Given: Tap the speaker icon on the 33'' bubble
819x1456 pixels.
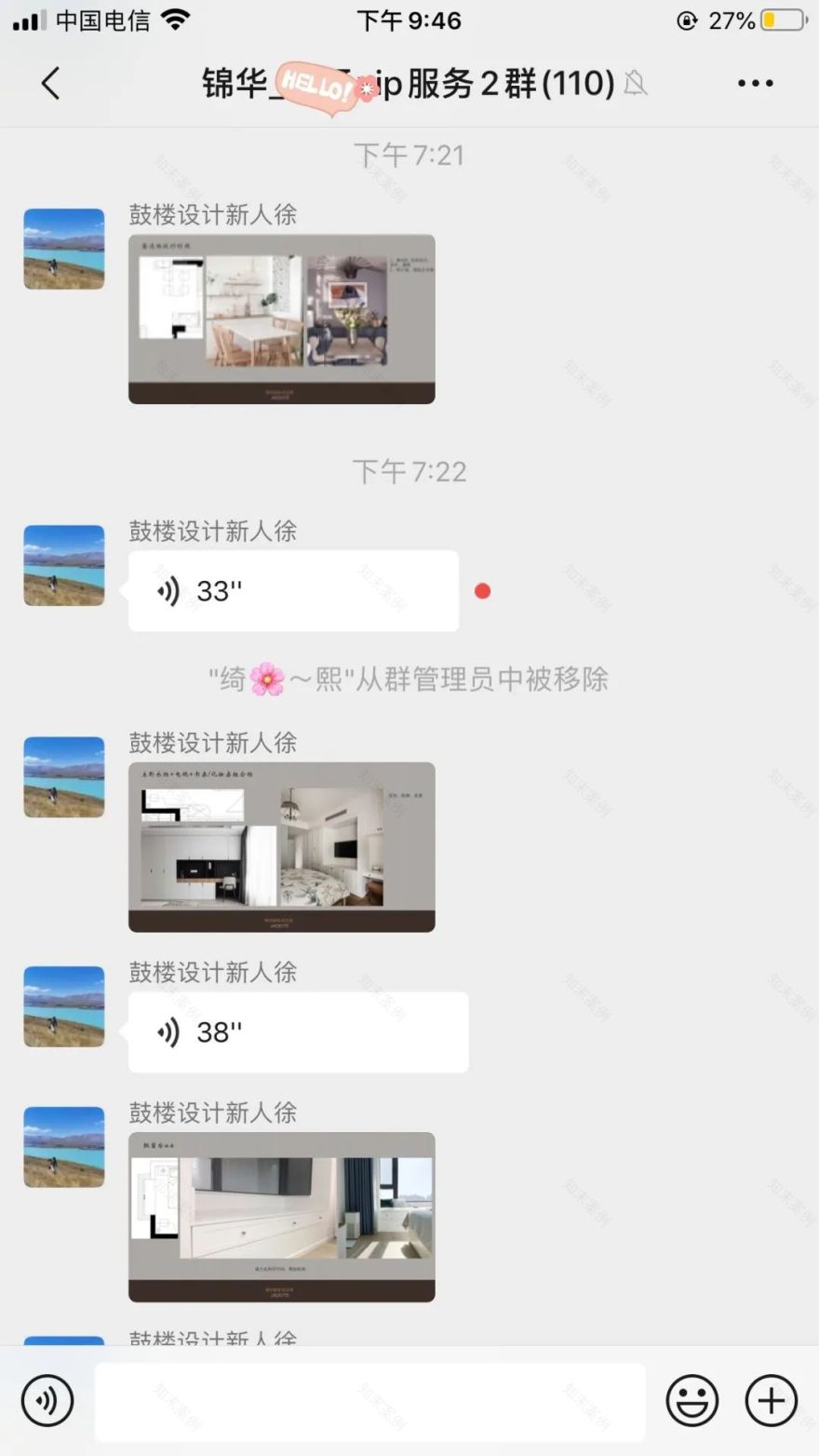Looking at the screenshot, I should pyautogui.click(x=168, y=590).
